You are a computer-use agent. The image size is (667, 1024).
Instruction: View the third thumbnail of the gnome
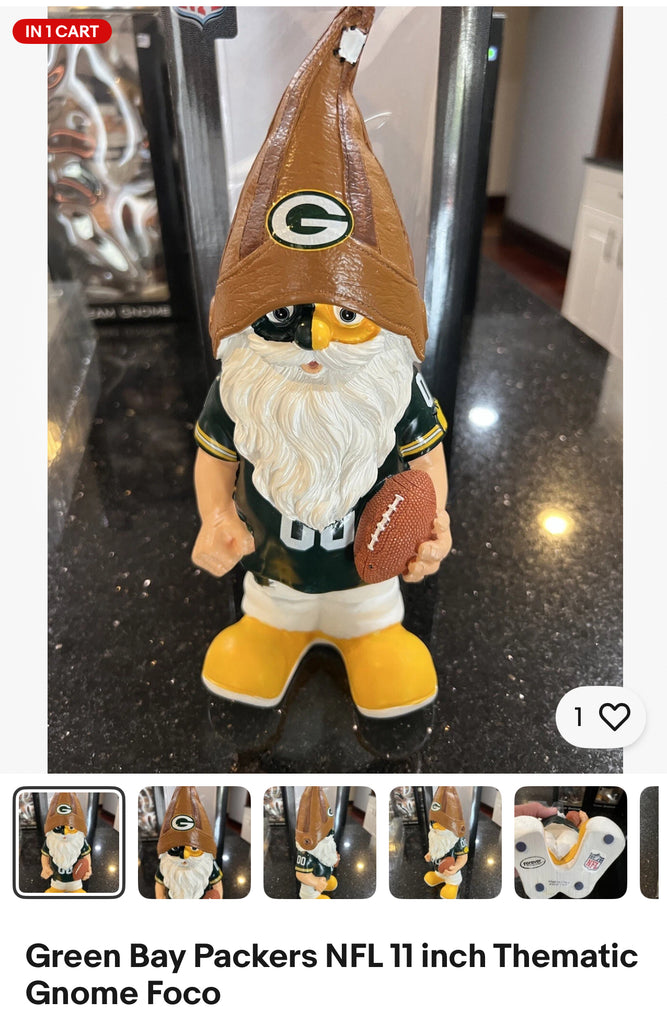[x=320, y=842]
